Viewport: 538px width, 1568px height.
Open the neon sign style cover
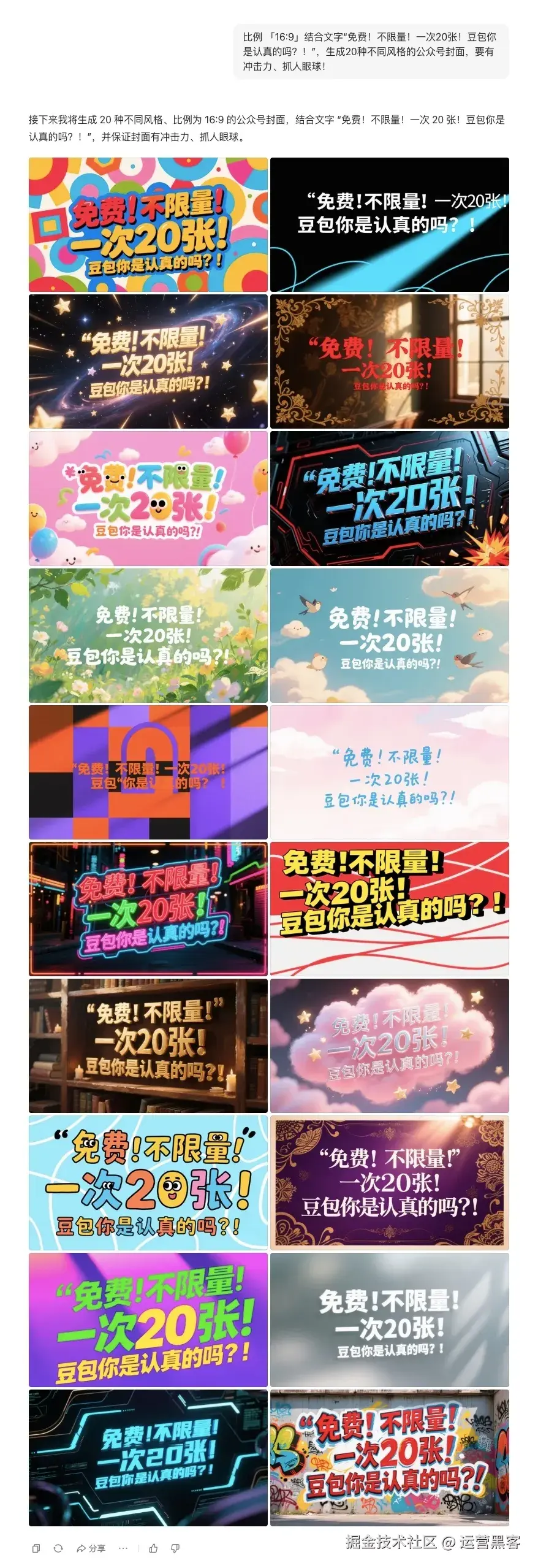[148, 909]
